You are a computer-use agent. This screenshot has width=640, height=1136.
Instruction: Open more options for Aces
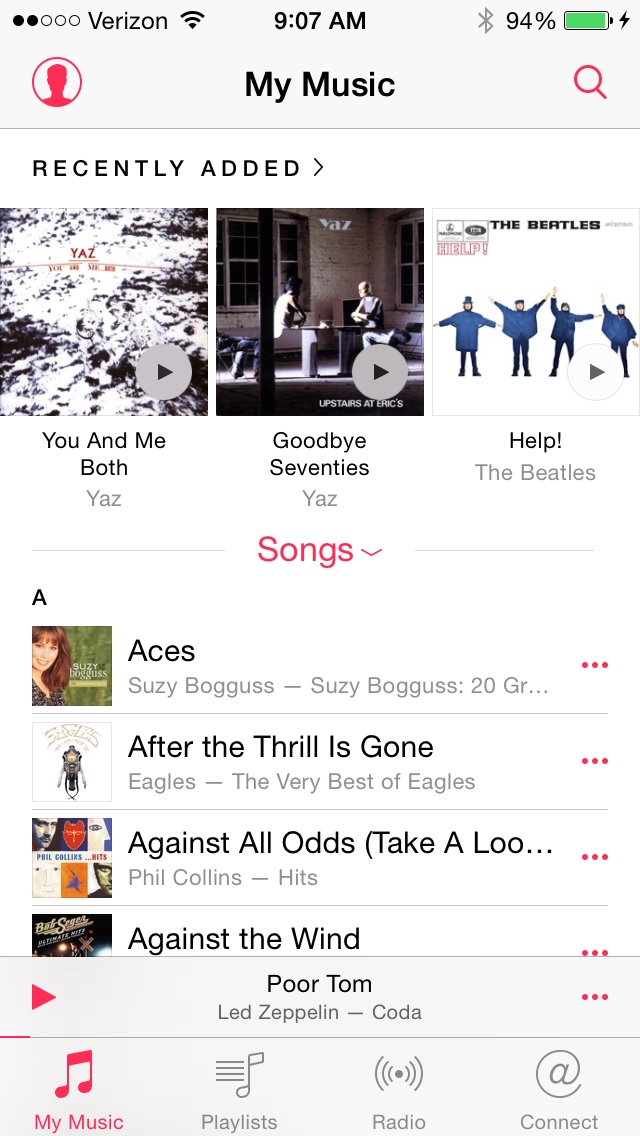594,666
